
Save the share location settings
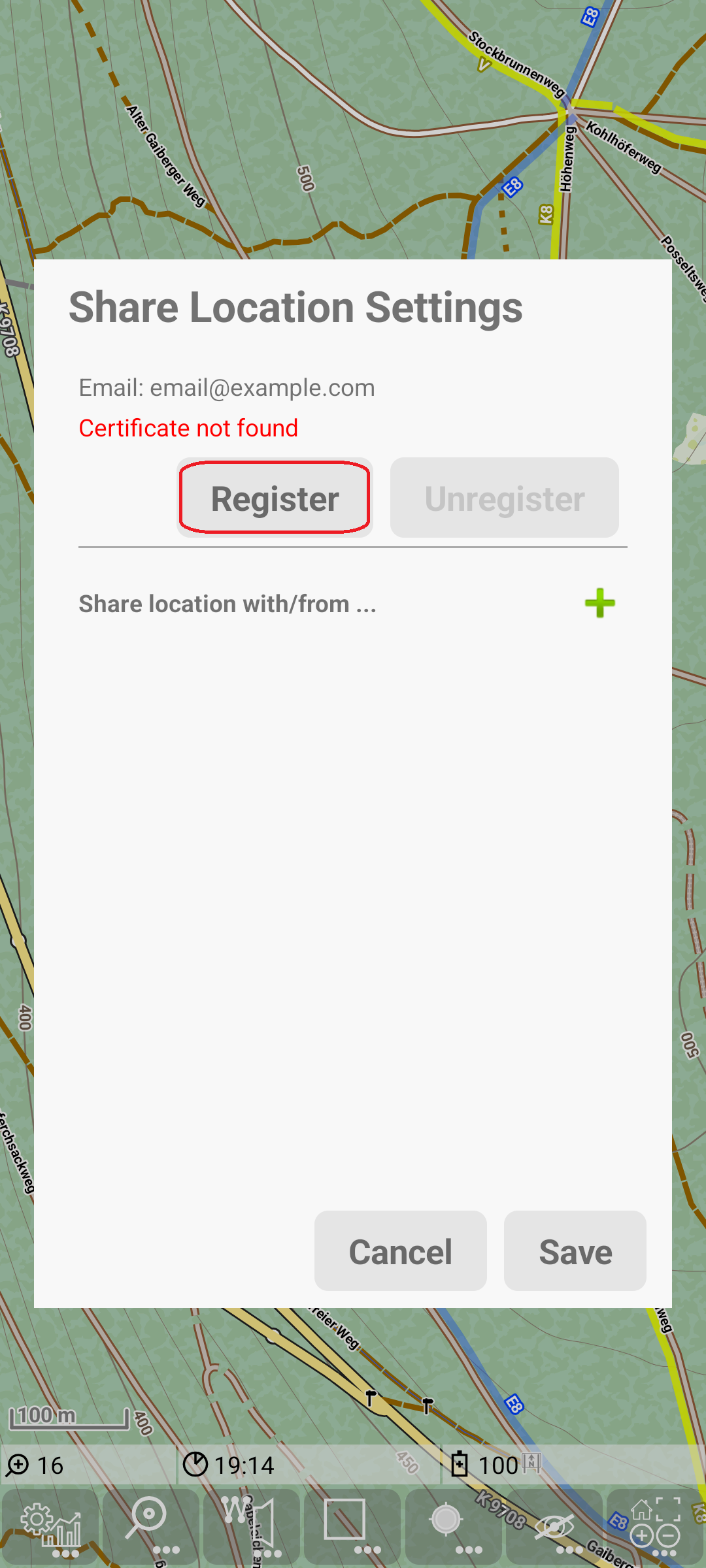pos(575,1251)
